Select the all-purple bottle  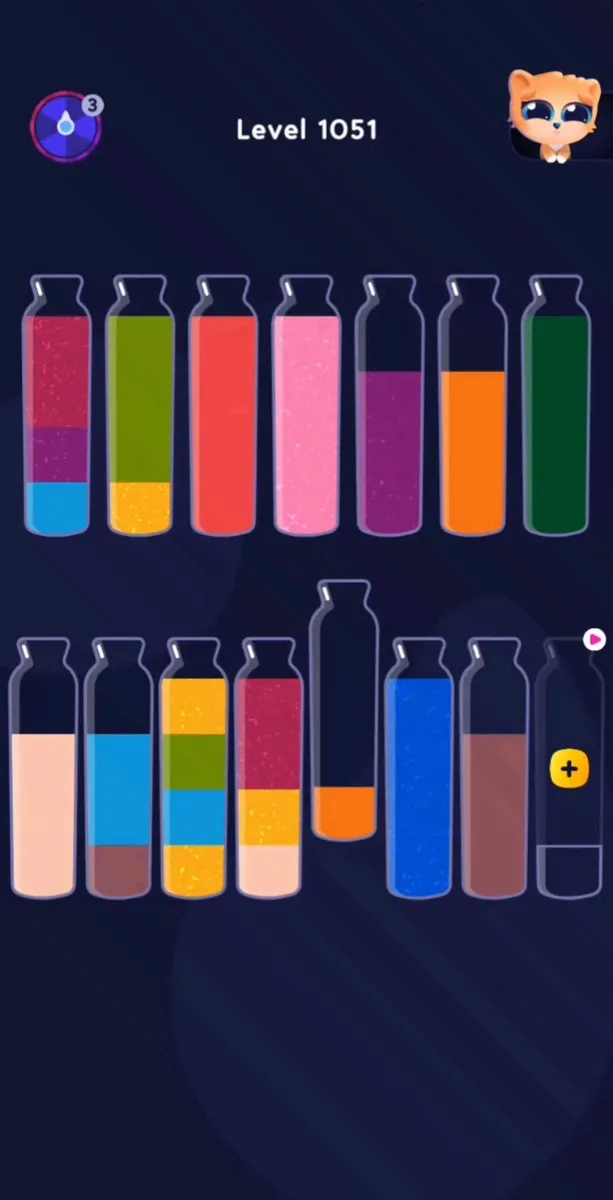[x=389, y=406]
